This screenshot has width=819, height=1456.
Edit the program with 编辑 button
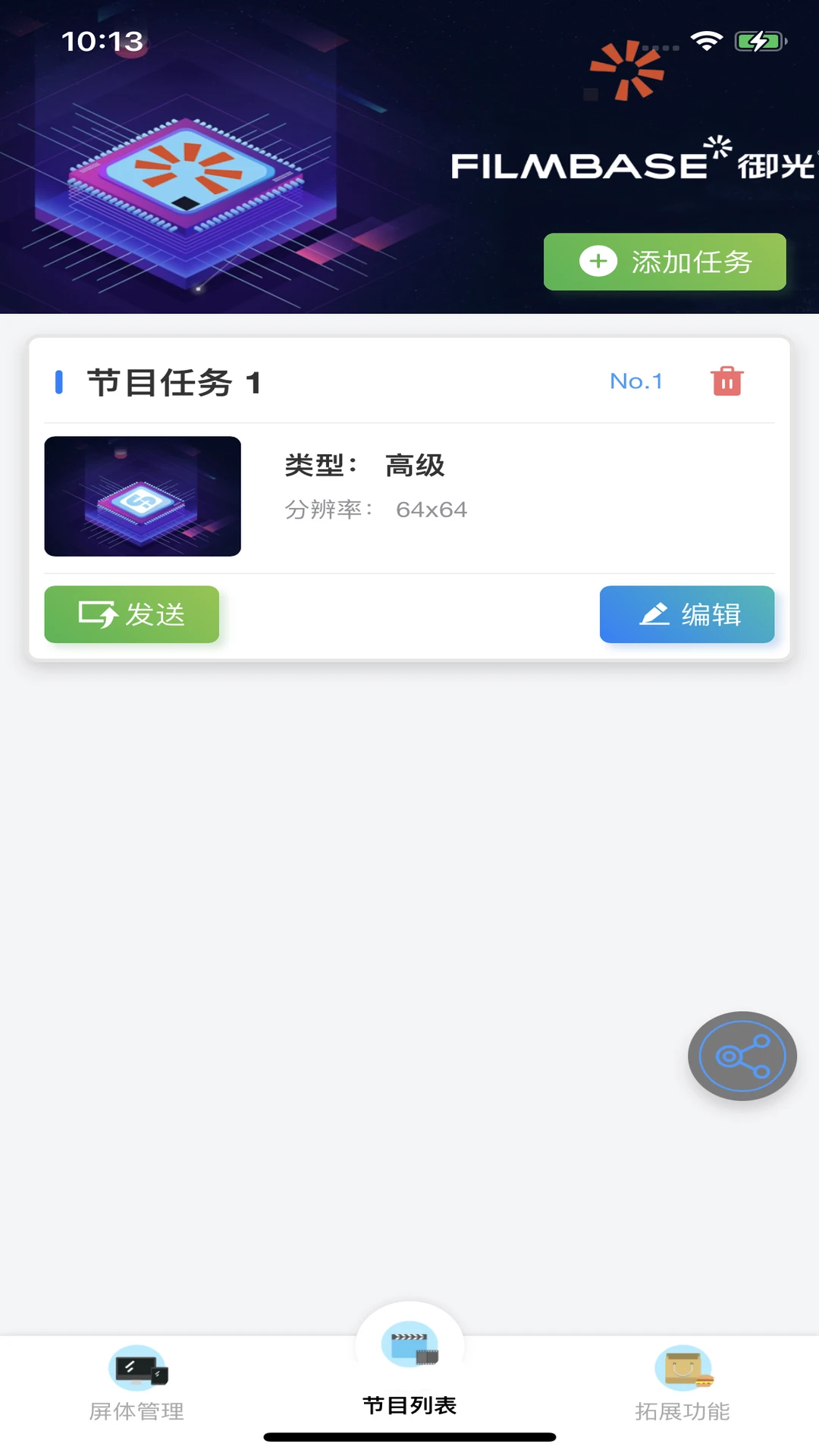pos(687,614)
